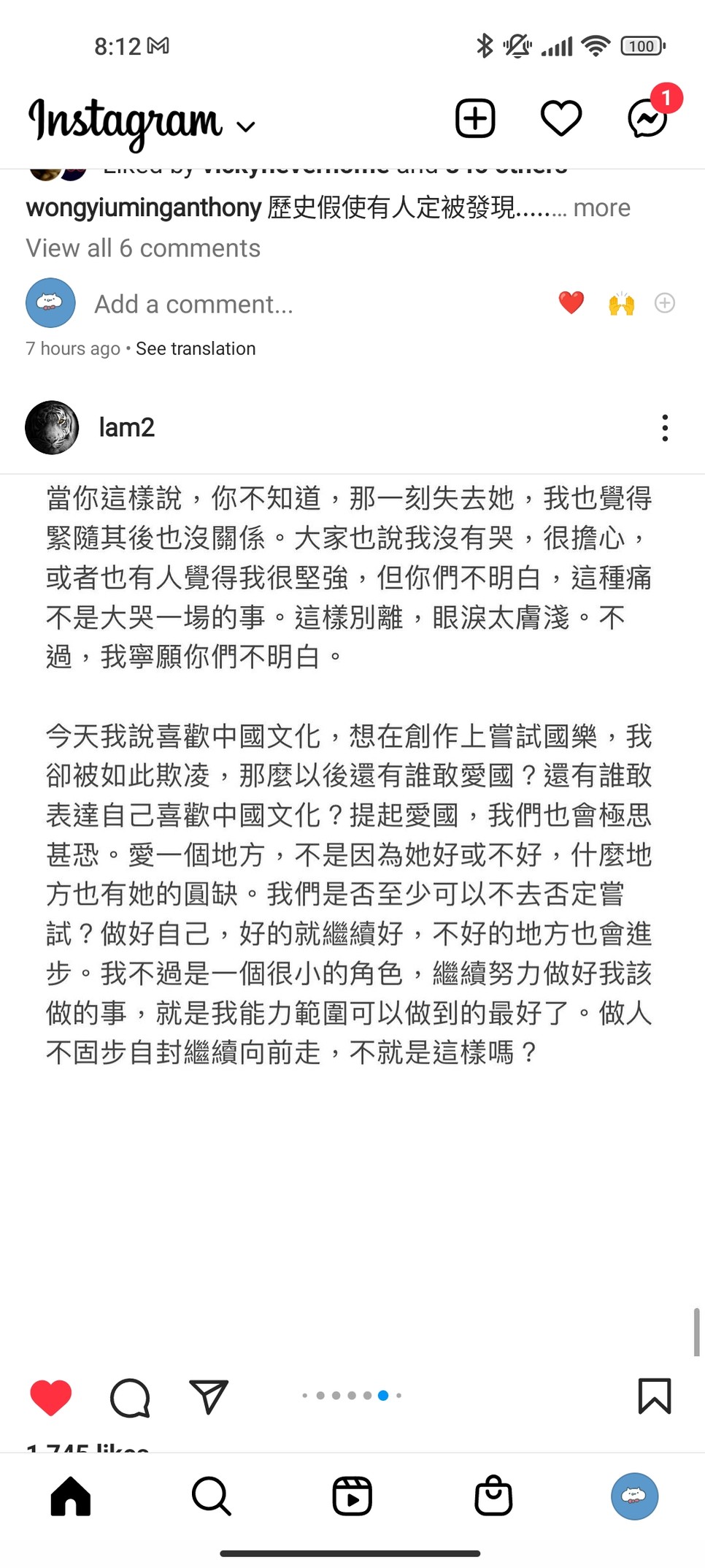Comment on lam2's post
The height and width of the screenshot is (1568, 705).
130,1397
